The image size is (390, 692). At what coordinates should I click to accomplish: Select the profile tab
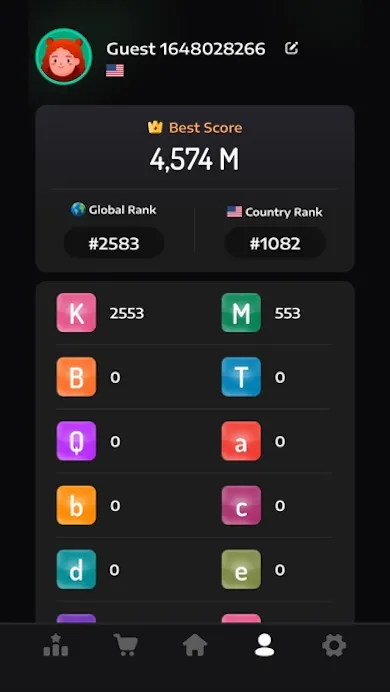[x=265, y=645]
